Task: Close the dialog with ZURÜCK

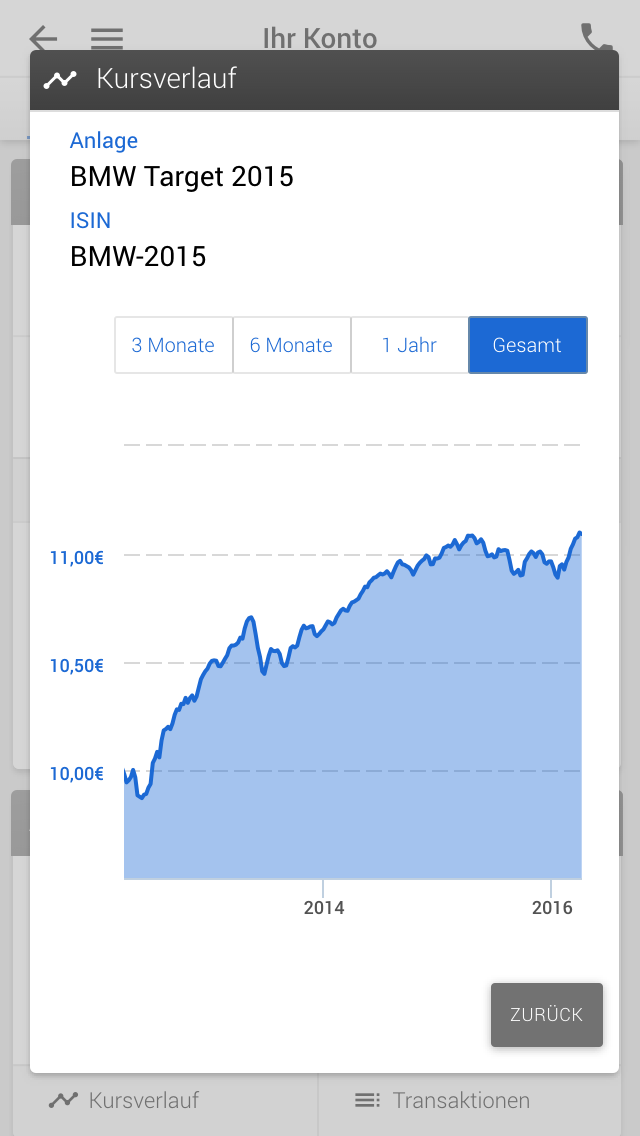Action: coord(546,1014)
